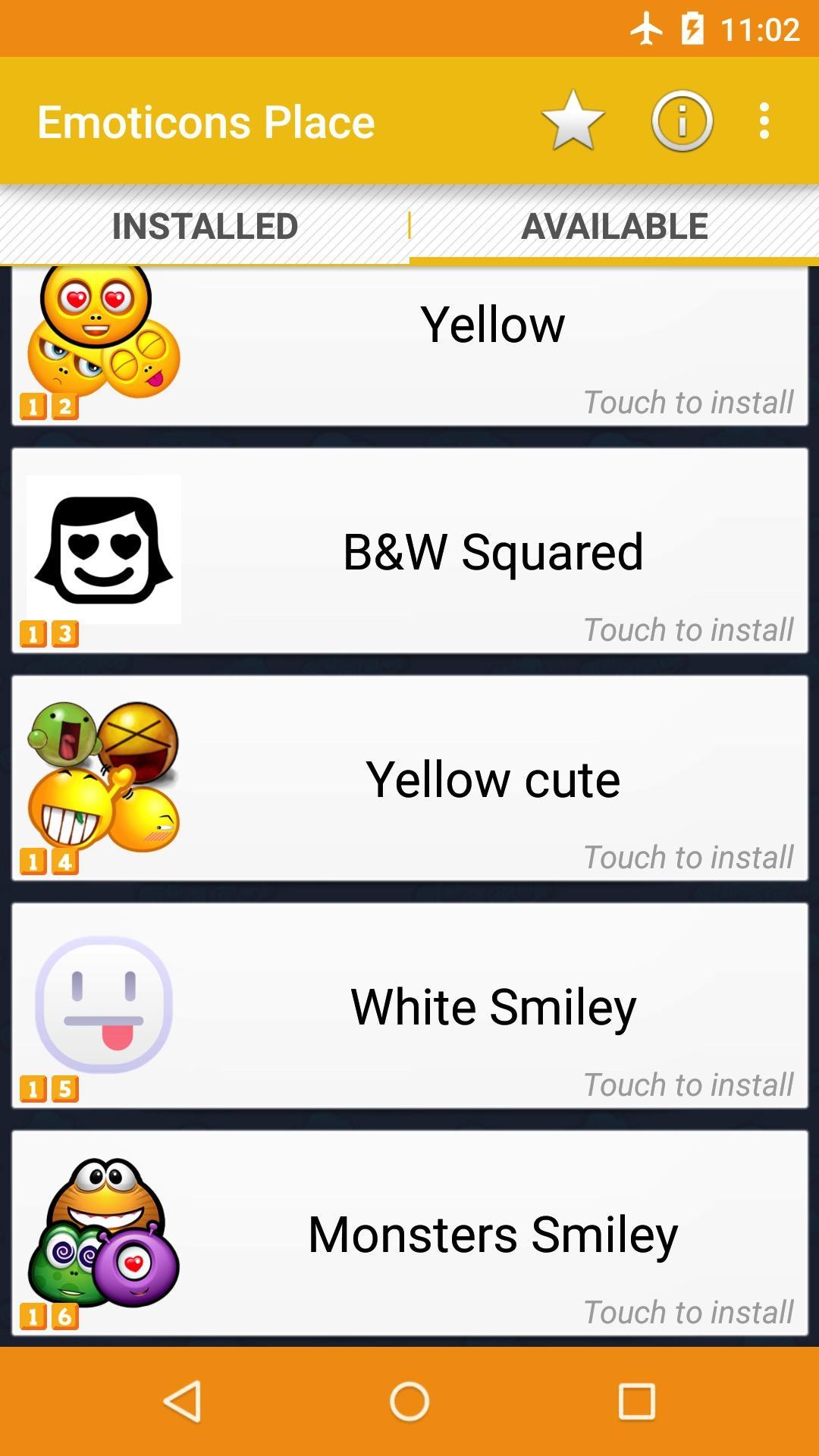
Task: Open the info icon
Action: [682, 121]
